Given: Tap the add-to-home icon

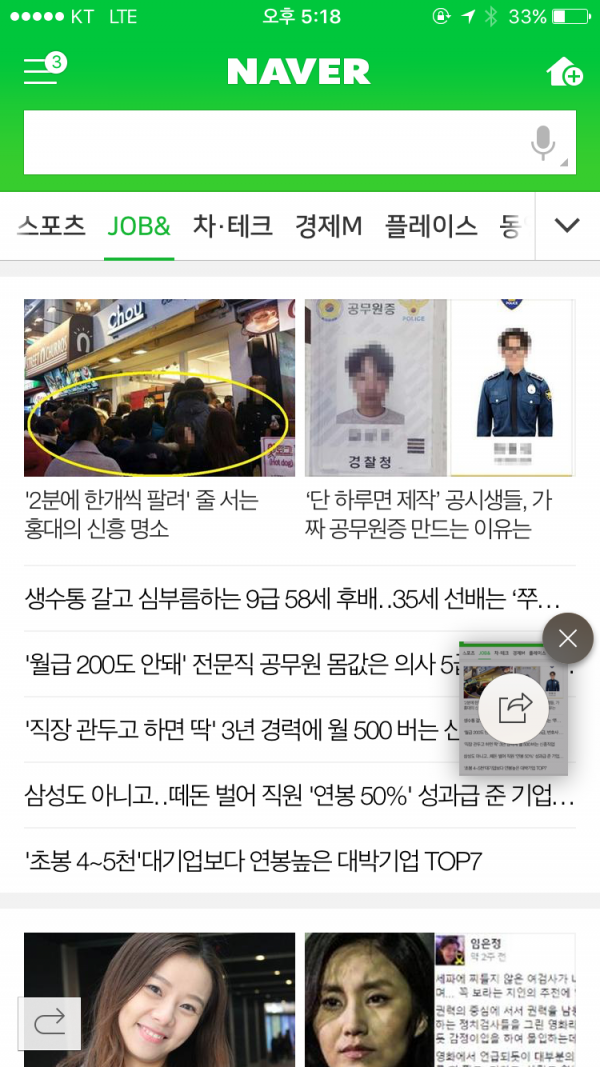Looking at the screenshot, I should [x=564, y=72].
